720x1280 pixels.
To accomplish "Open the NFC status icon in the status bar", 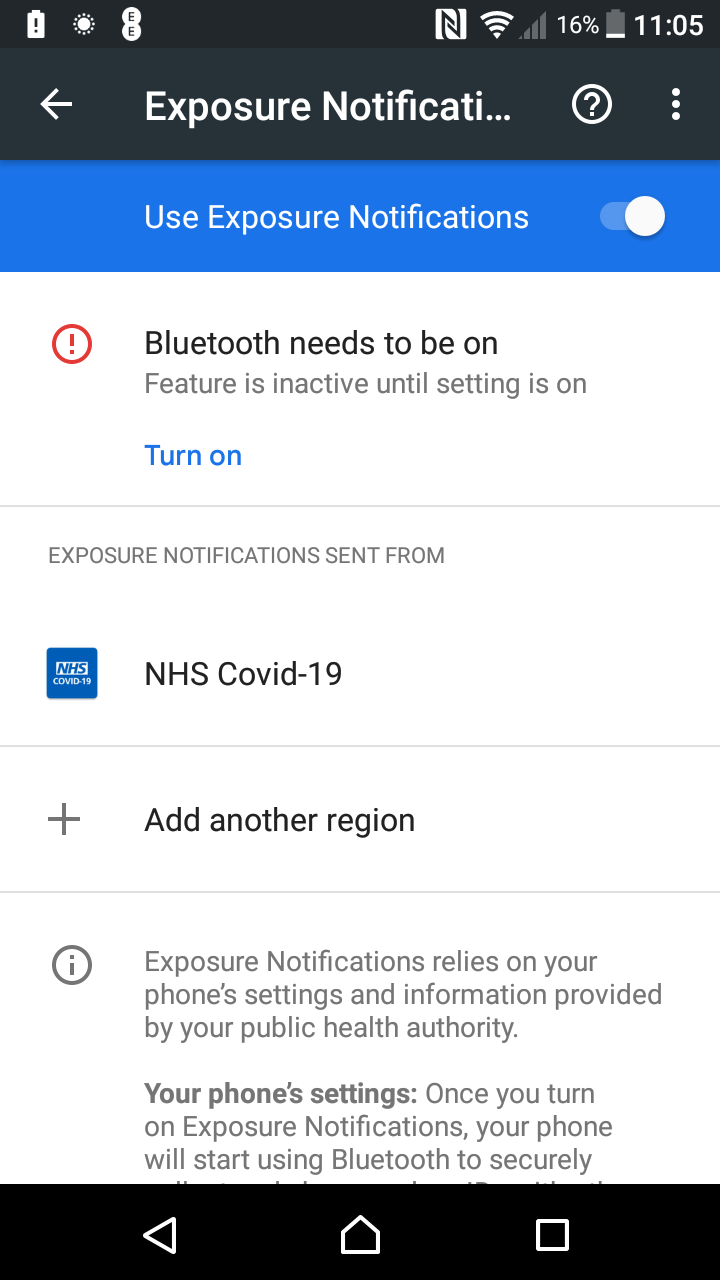I will [x=452, y=24].
